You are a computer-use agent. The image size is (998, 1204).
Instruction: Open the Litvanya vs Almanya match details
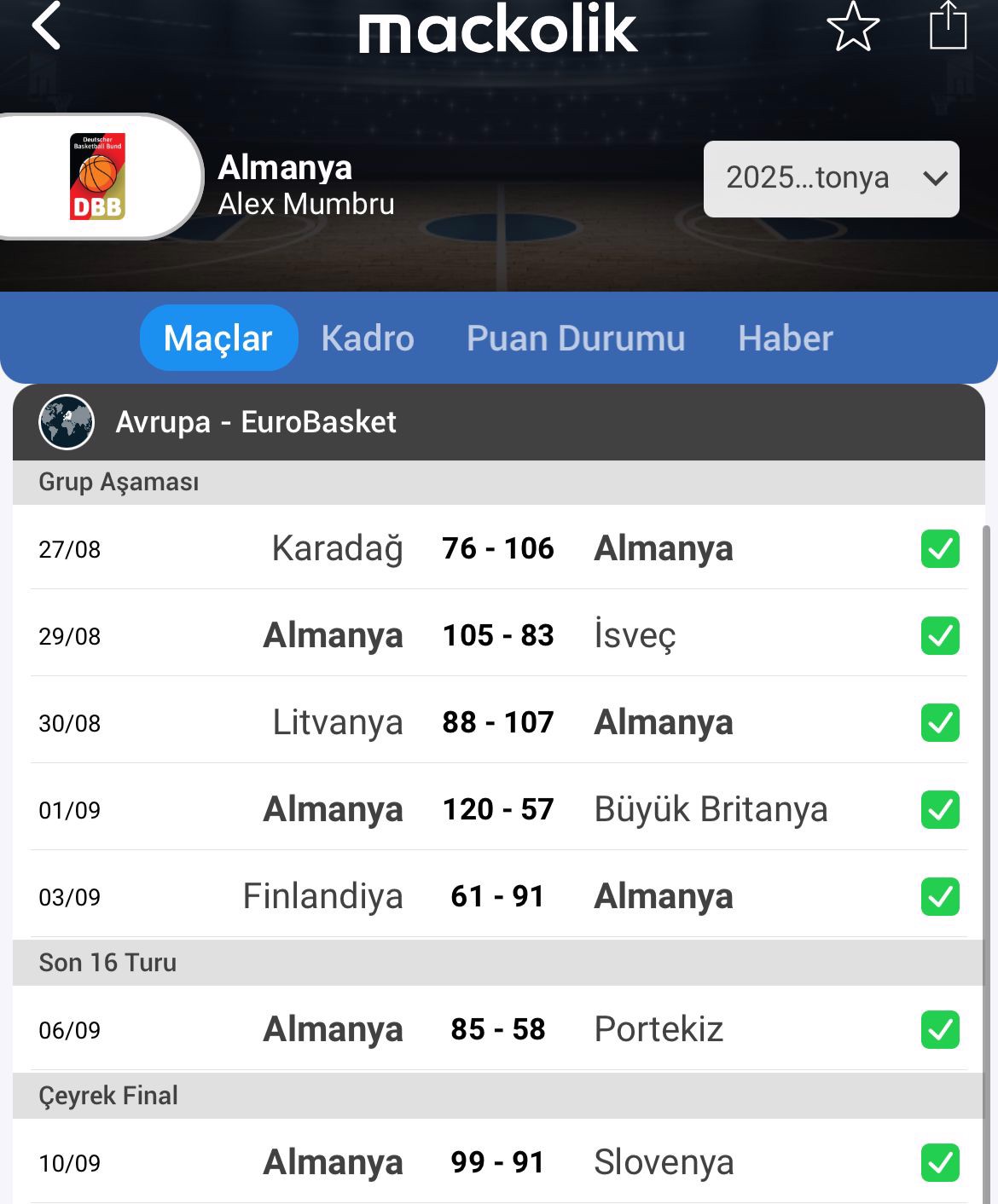pyautogui.click(x=498, y=722)
